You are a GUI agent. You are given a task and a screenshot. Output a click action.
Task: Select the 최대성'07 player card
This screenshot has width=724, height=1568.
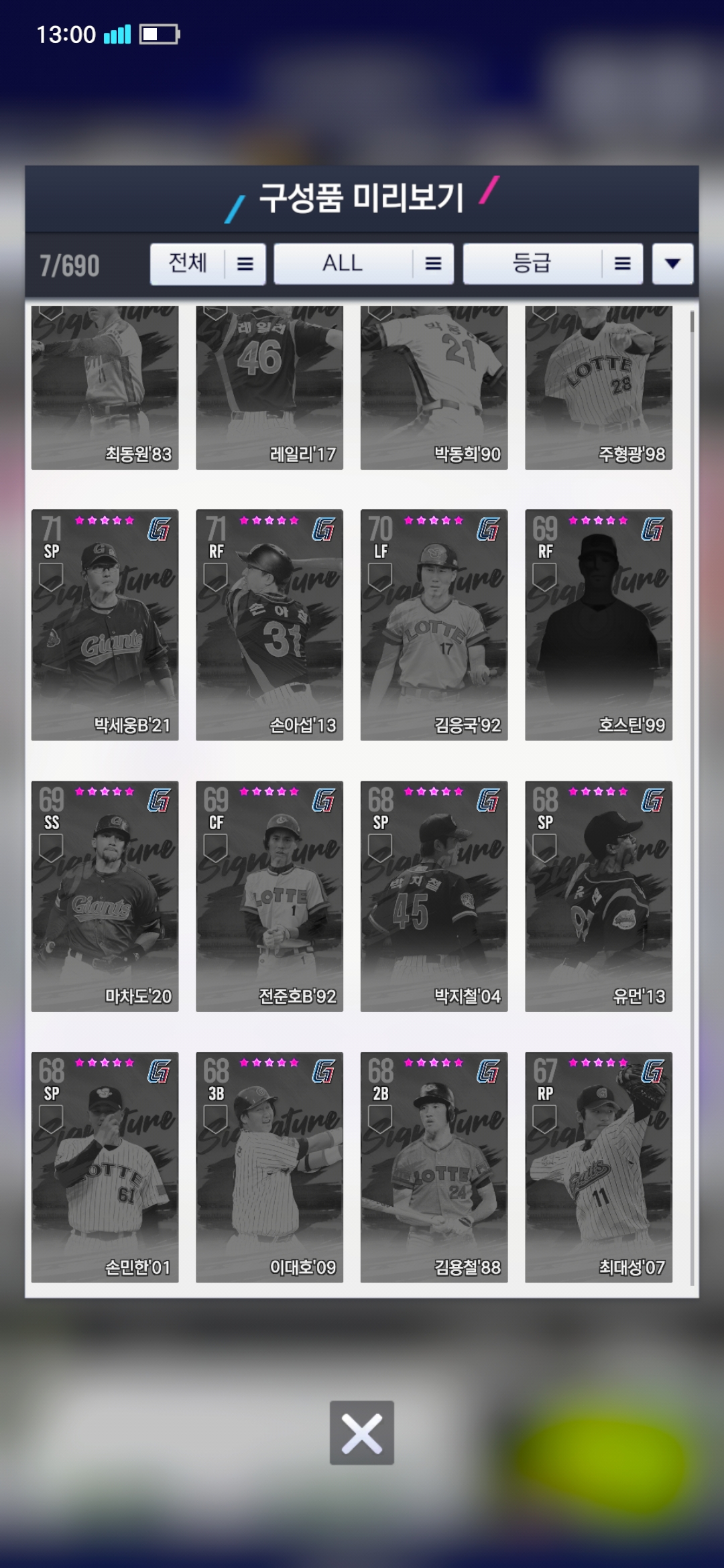click(598, 1167)
